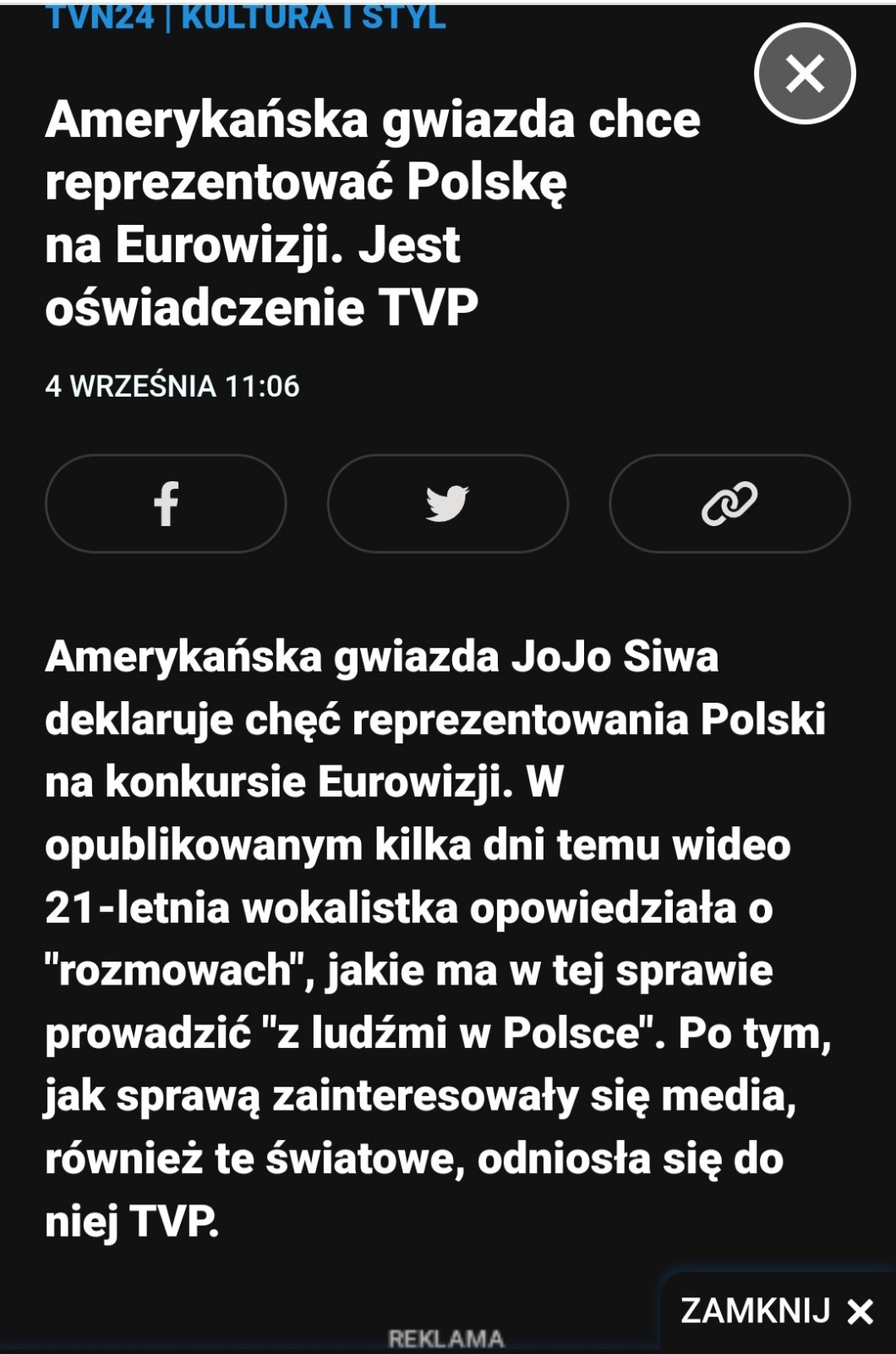
Task: Copy the article link
Action: pyautogui.click(x=729, y=503)
